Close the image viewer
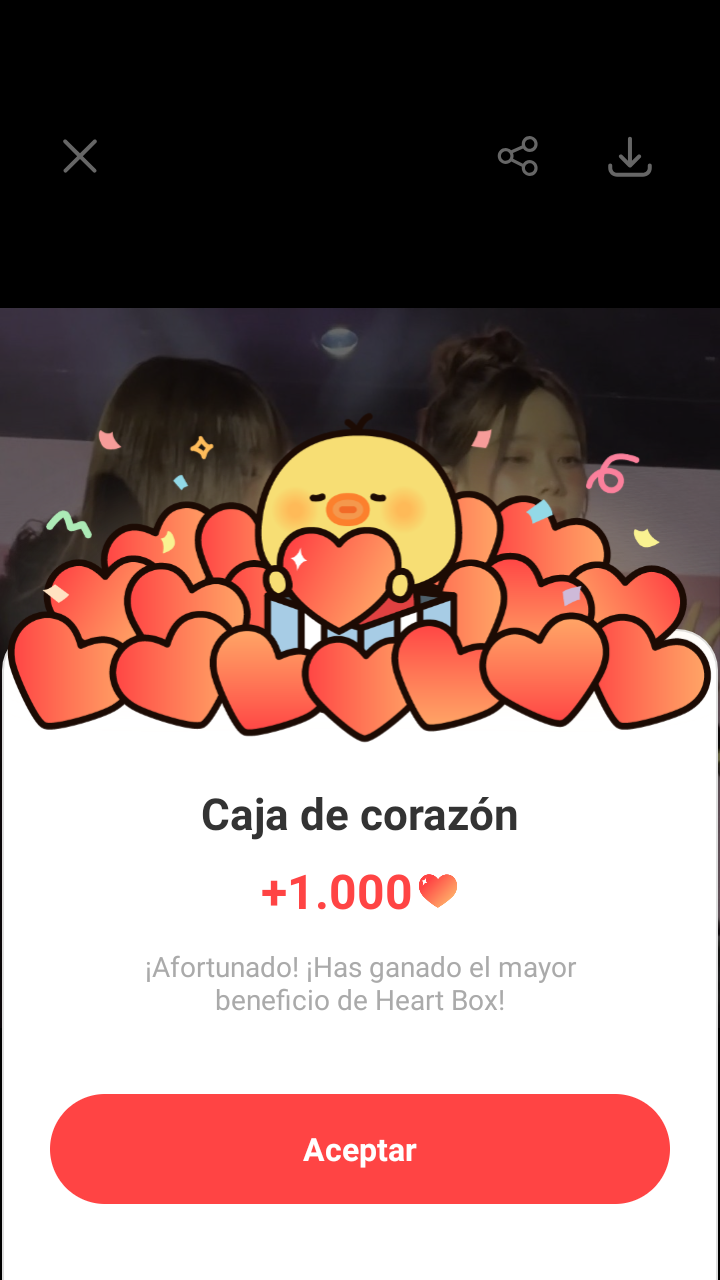This screenshot has width=720, height=1280. [x=80, y=157]
